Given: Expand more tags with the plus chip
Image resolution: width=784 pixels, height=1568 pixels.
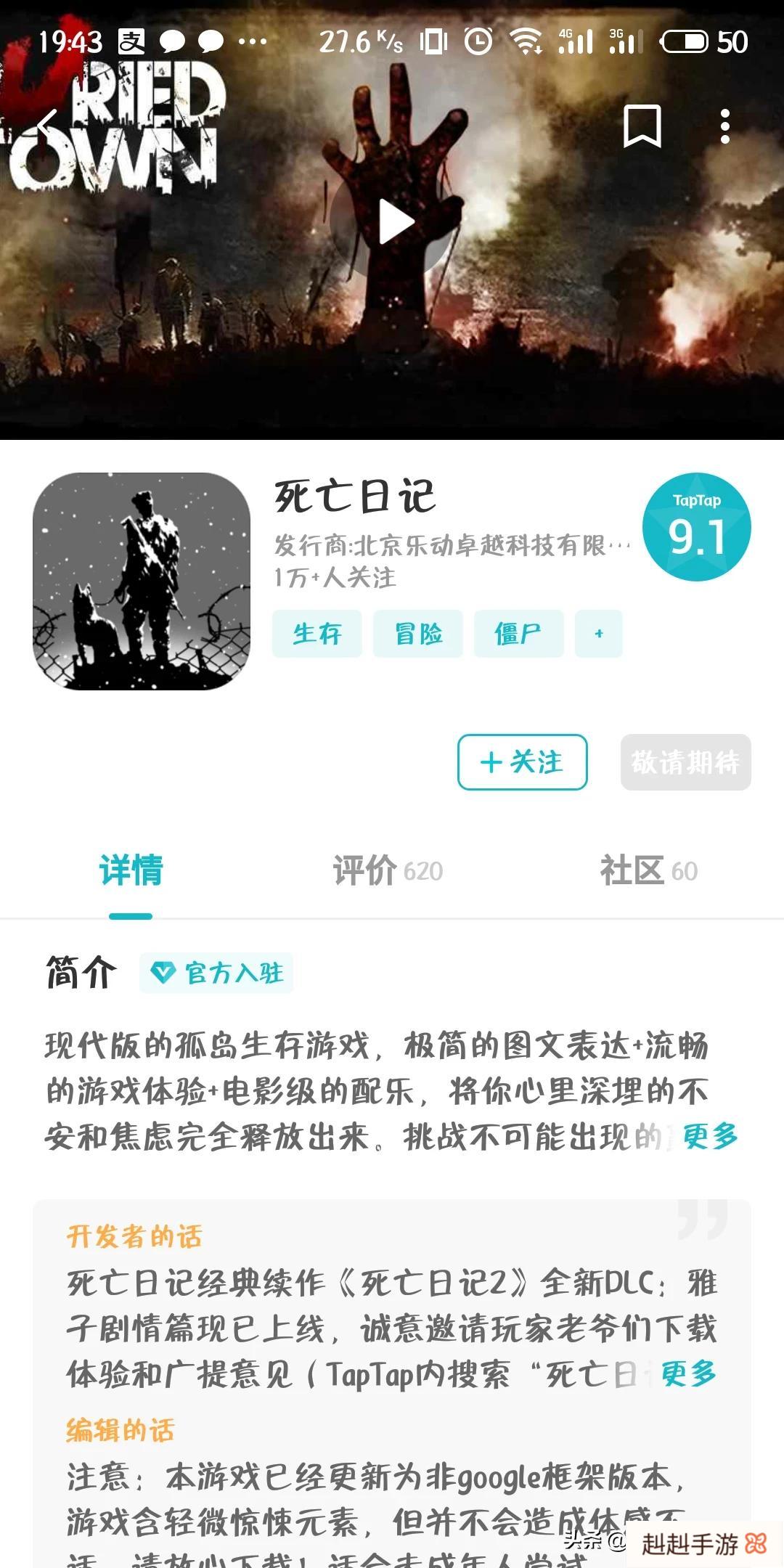Looking at the screenshot, I should [x=598, y=634].
